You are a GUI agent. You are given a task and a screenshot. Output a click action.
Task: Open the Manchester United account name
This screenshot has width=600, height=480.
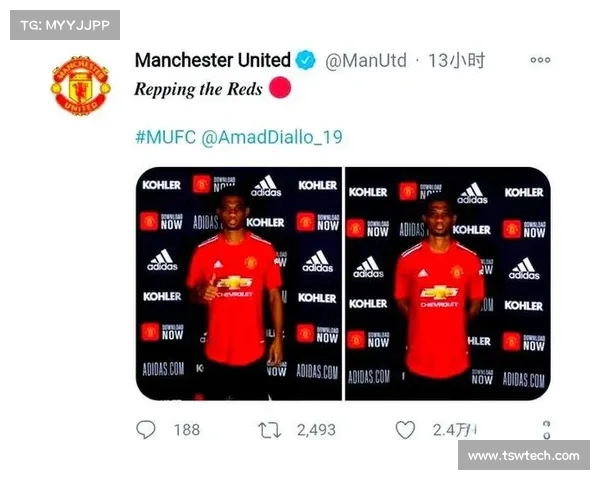coord(212,61)
